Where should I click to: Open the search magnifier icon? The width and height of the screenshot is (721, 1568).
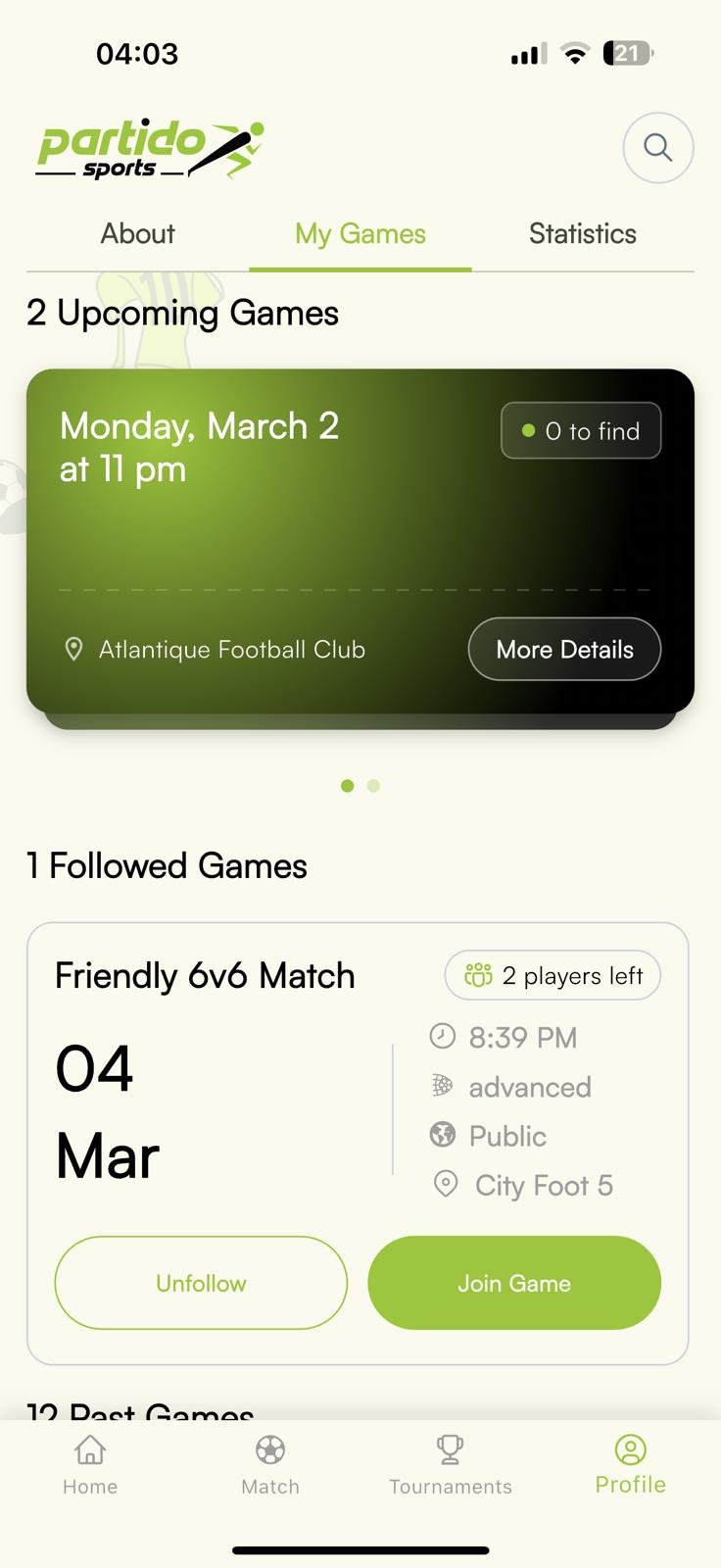pyautogui.click(x=656, y=147)
